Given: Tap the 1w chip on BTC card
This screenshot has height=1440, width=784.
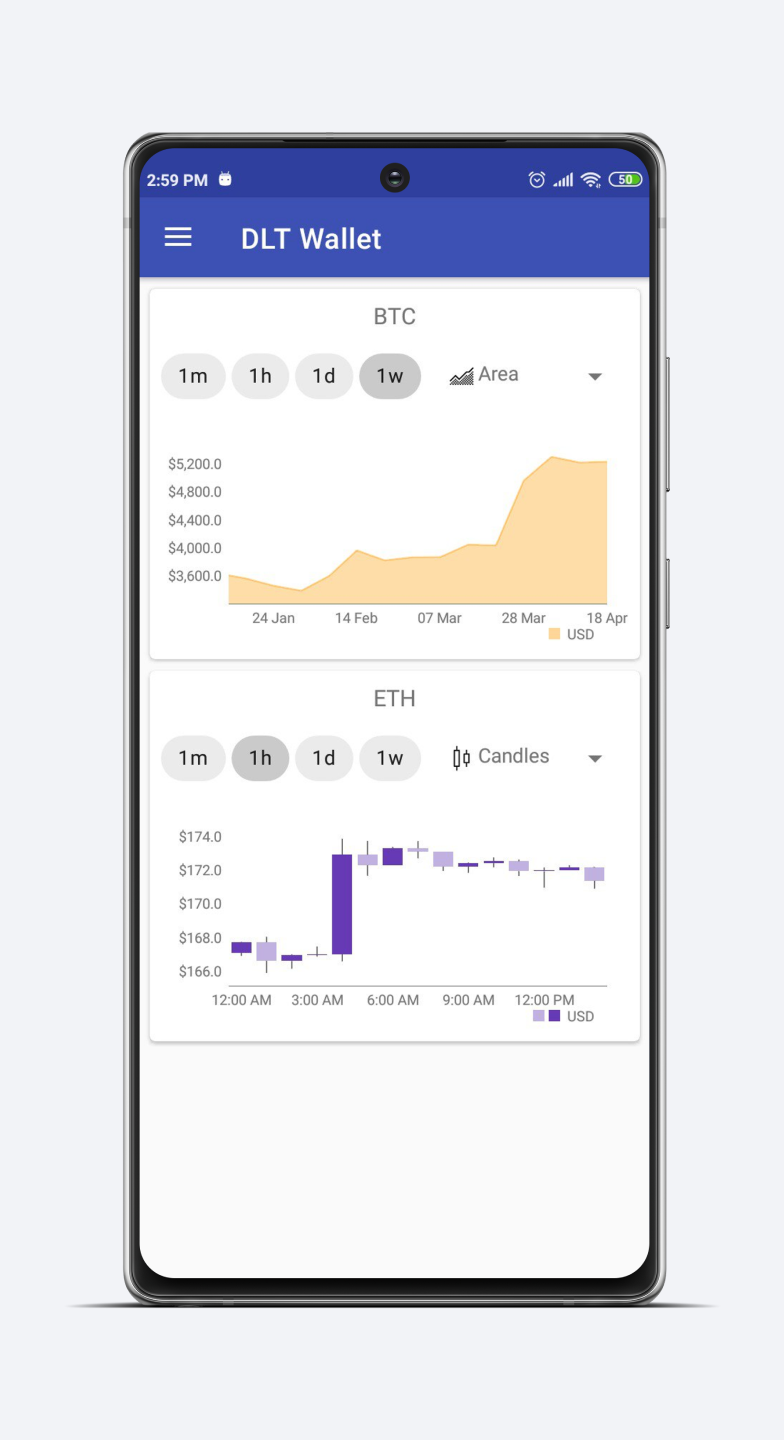Looking at the screenshot, I should [x=390, y=376].
